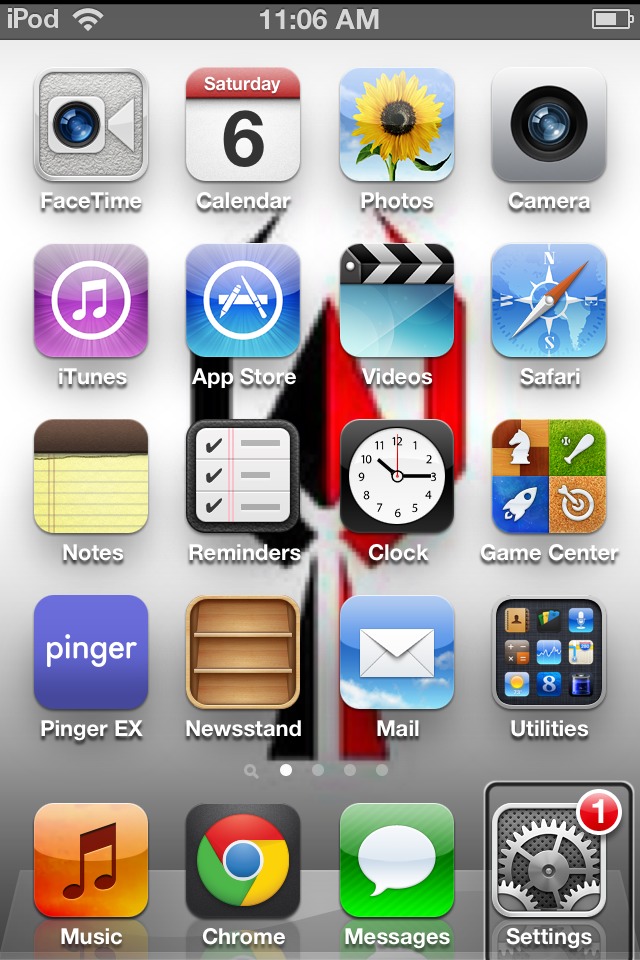The image size is (640, 960).
Task: Open the App Store
Action: (243, 301)
